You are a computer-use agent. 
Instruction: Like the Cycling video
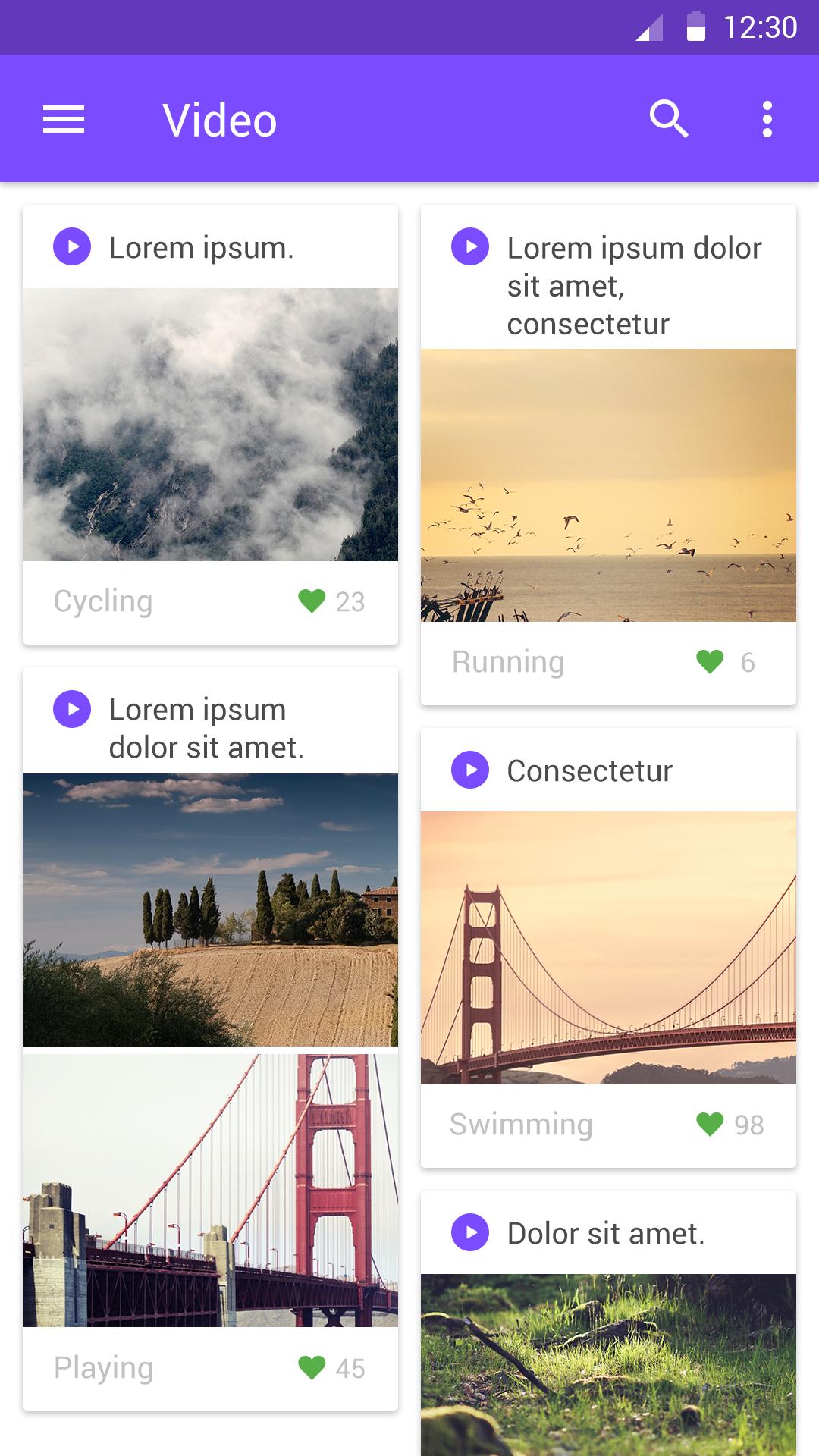tap(312, 601)
